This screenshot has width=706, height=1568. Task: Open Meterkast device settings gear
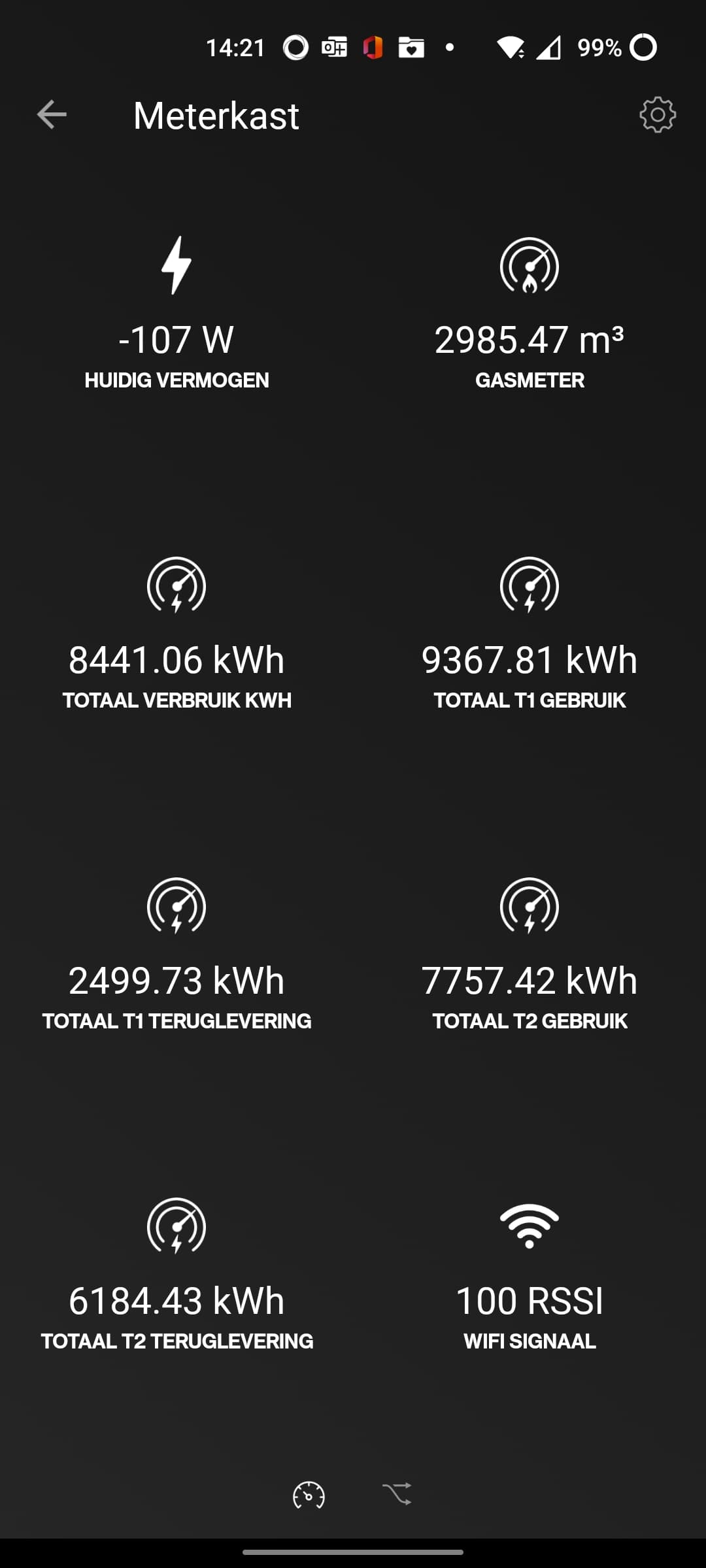click(x=657, y=115)
